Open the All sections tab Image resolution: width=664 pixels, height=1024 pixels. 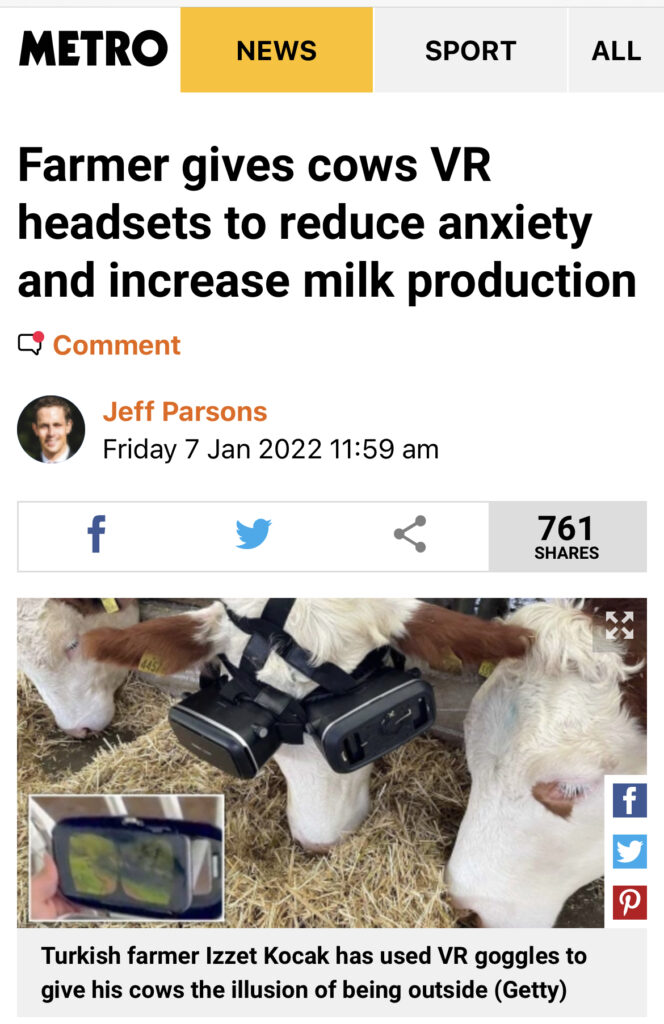tap(616, 50)
